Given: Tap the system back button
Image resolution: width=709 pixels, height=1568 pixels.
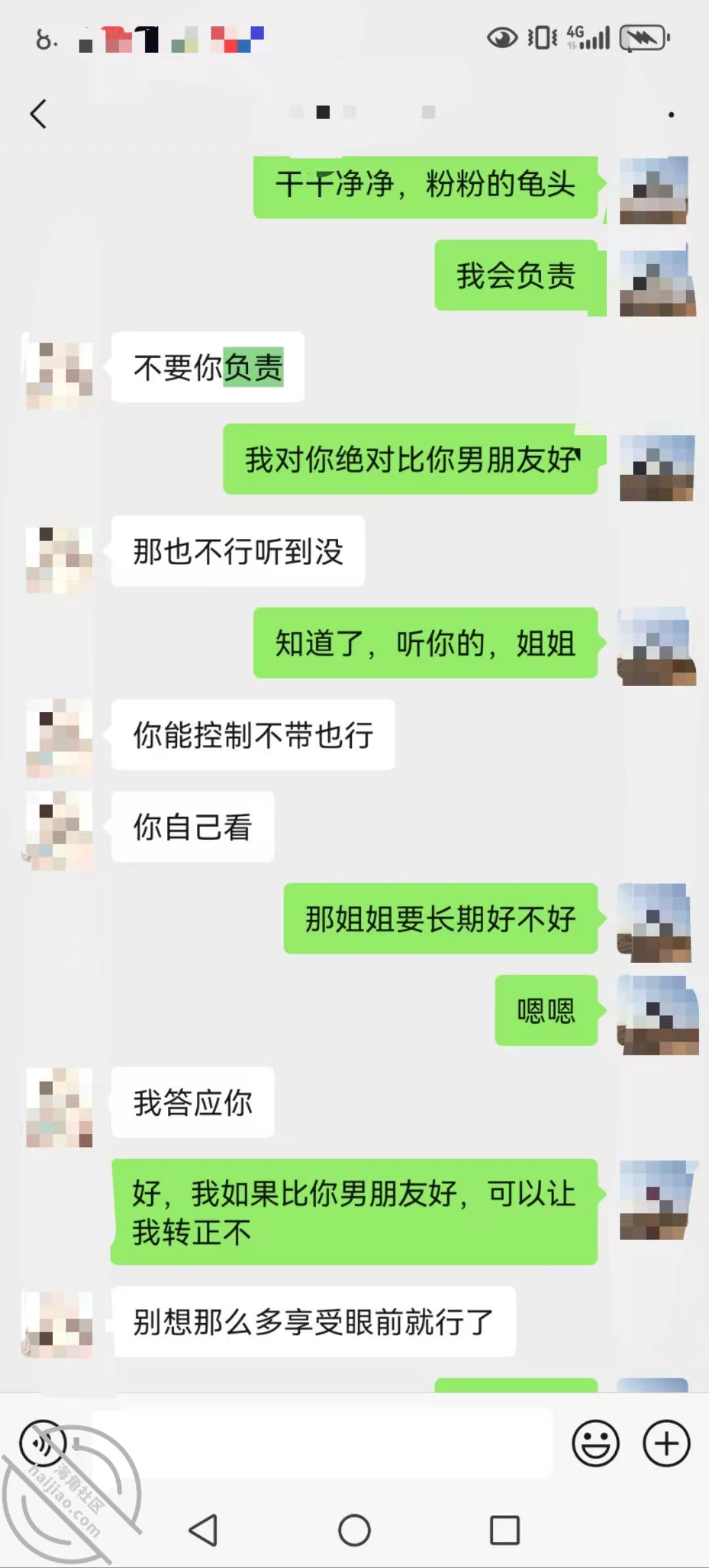Looking at the screenshot, I should click(203, 1530).
